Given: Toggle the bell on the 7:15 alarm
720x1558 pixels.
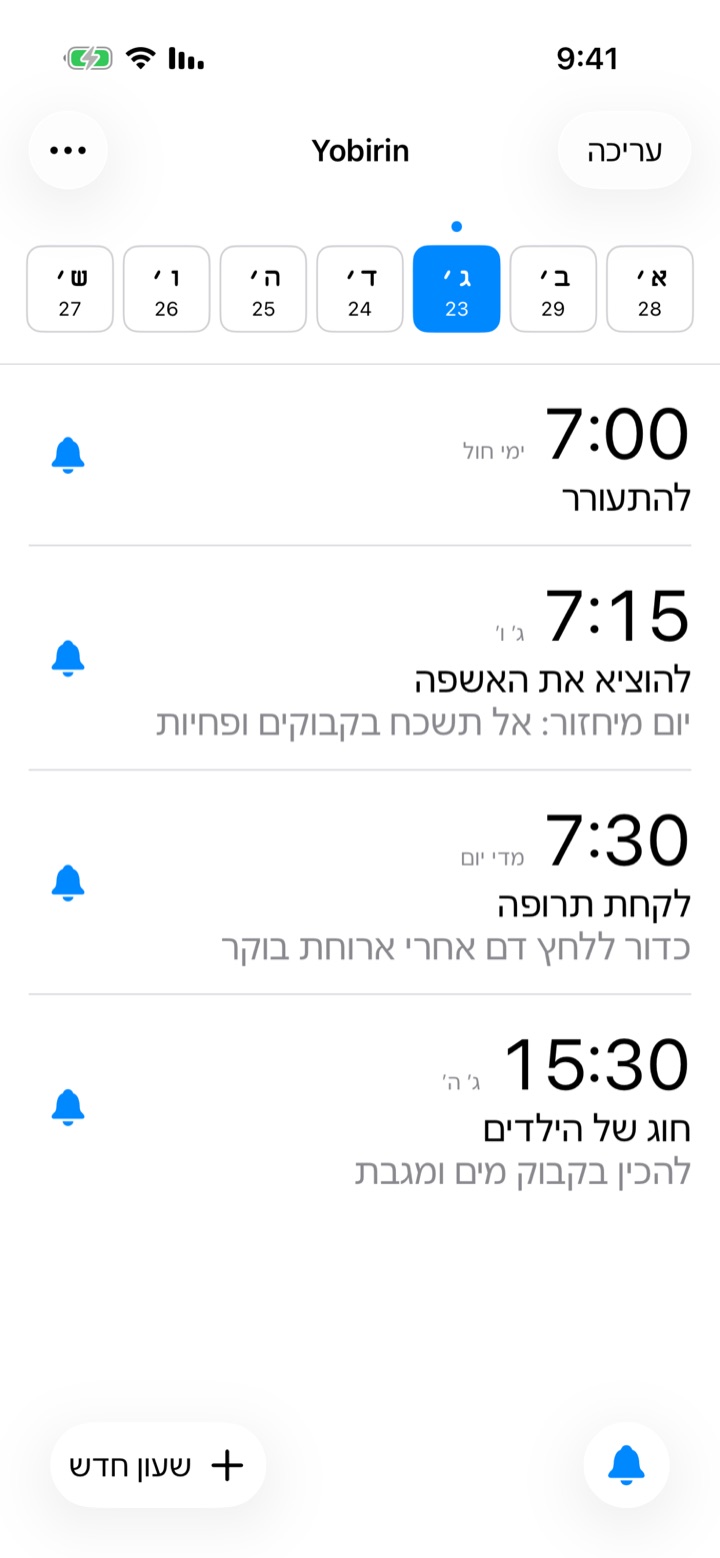Looking at the screenshot, I should tap(68, 658).
